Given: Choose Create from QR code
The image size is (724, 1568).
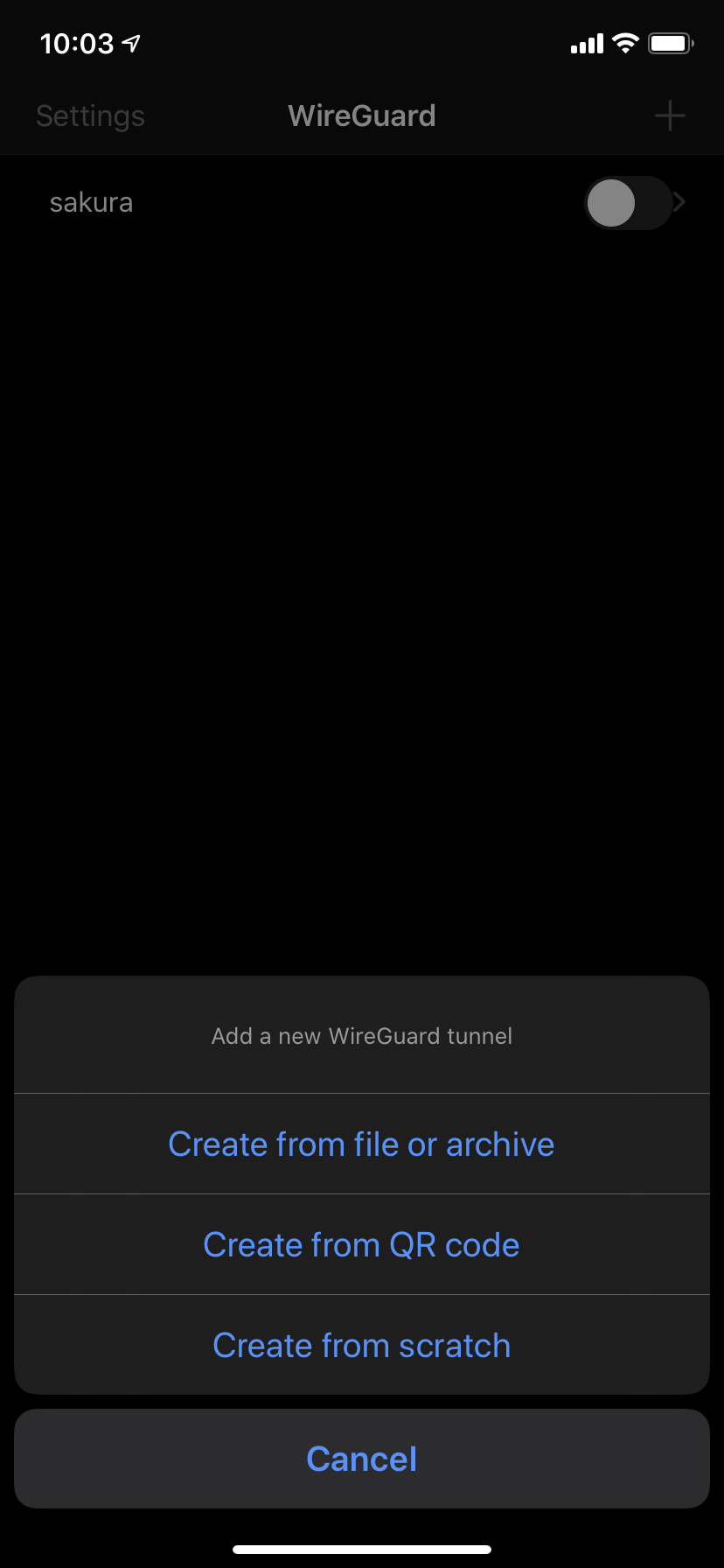Looking at the screenshot, I should (x=361, y=1245).
